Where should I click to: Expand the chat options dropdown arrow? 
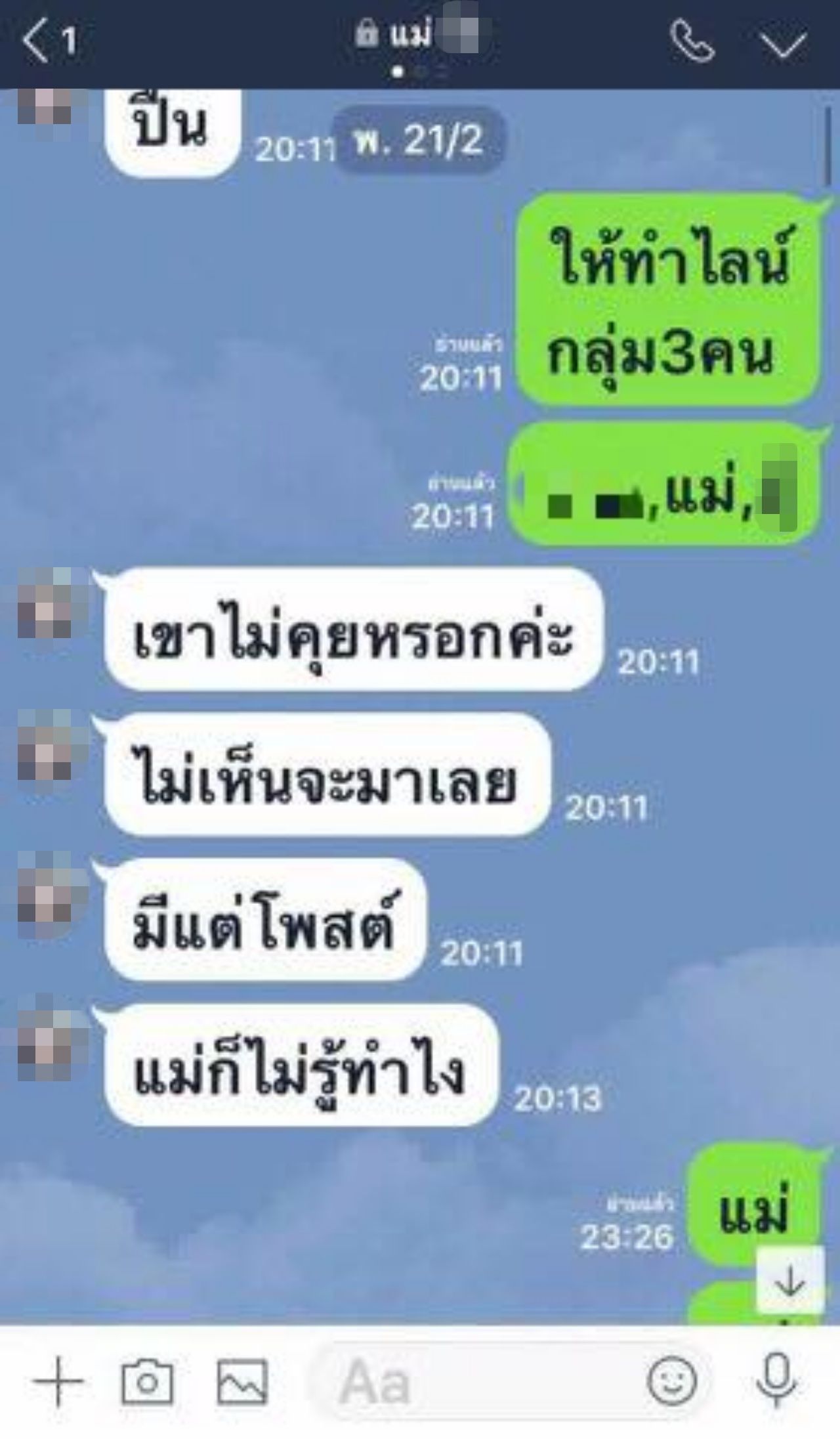click(x=783, y=43)
